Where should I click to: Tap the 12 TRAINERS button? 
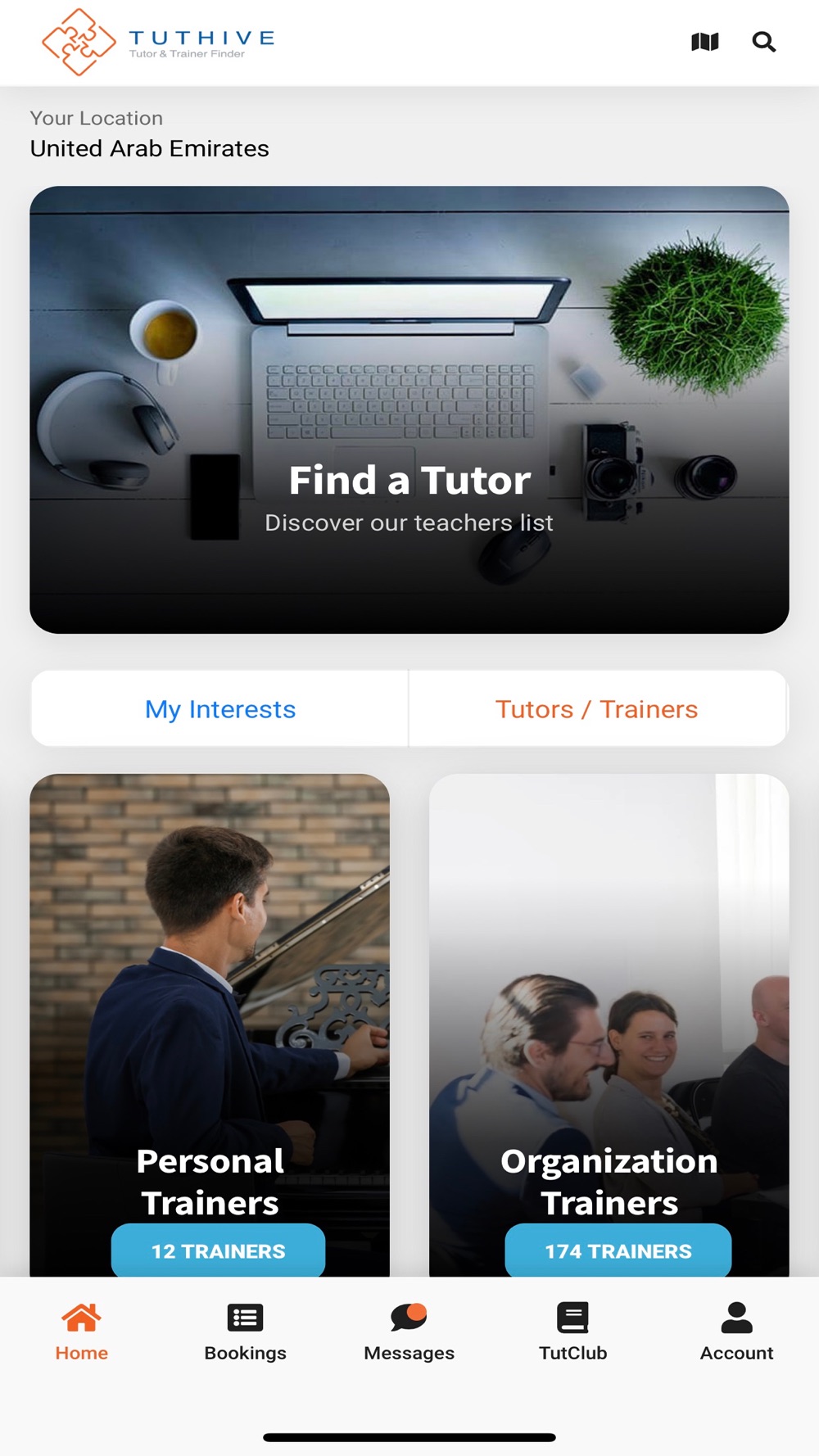click(218, 1250)
